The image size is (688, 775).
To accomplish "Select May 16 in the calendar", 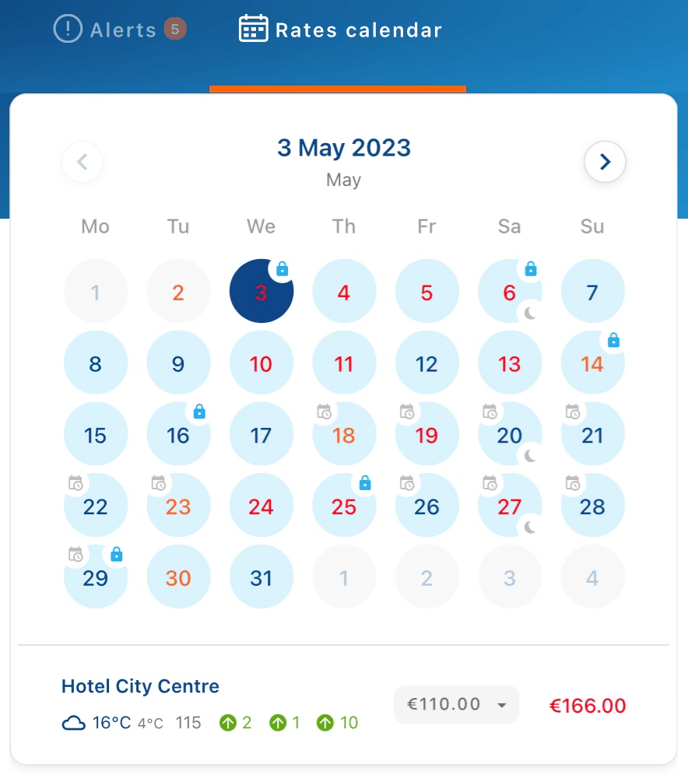I will 178,435.
